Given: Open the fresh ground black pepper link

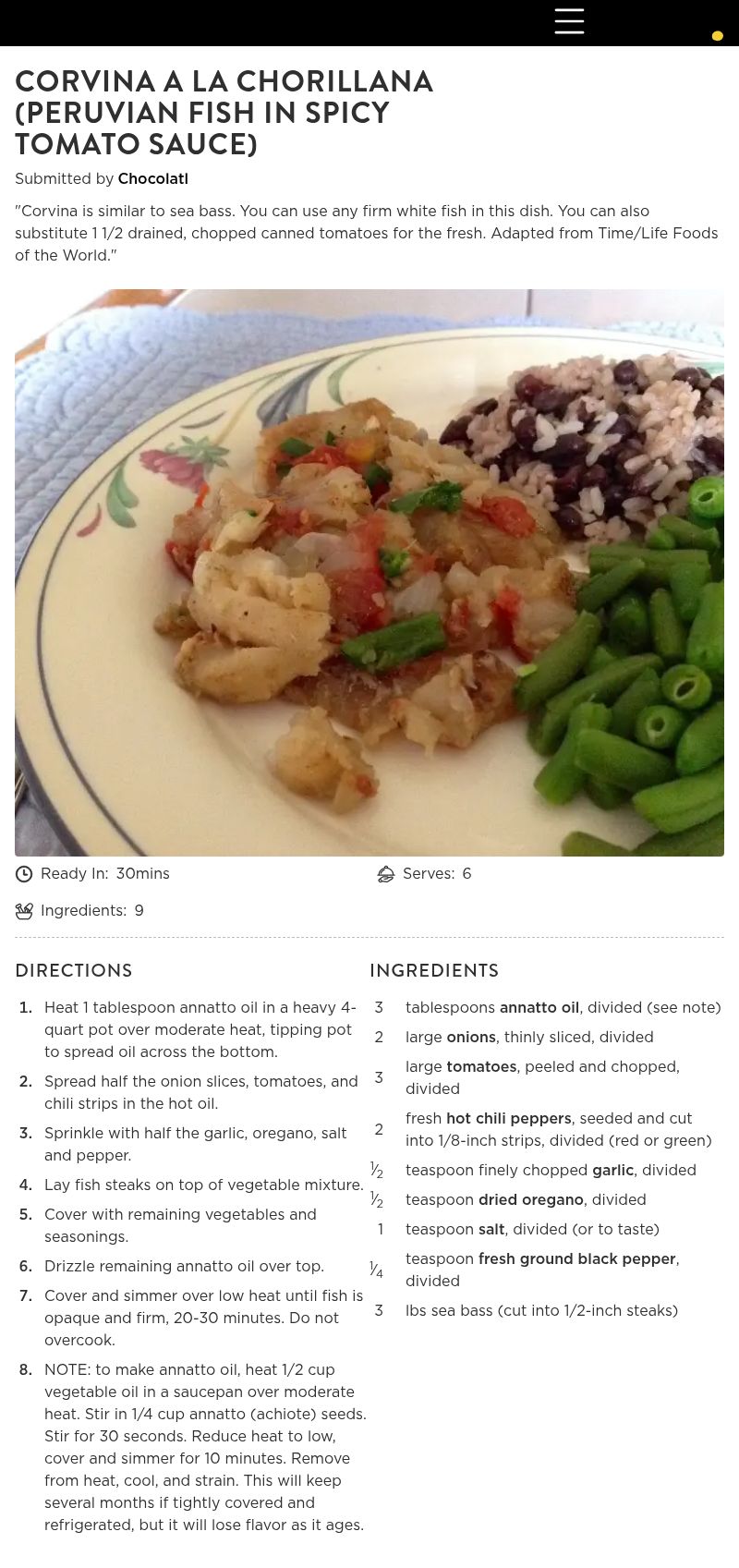Looking at the screenshot, I should point(577,1259).
